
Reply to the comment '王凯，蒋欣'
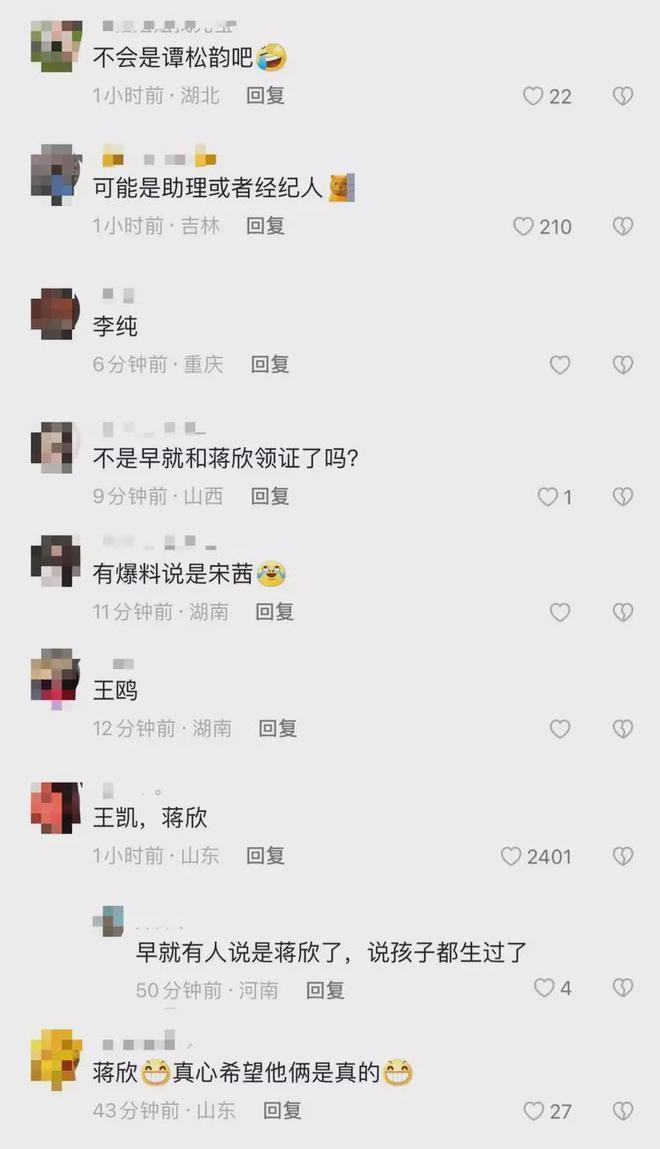pyautogui.click(x=266, y=856)
